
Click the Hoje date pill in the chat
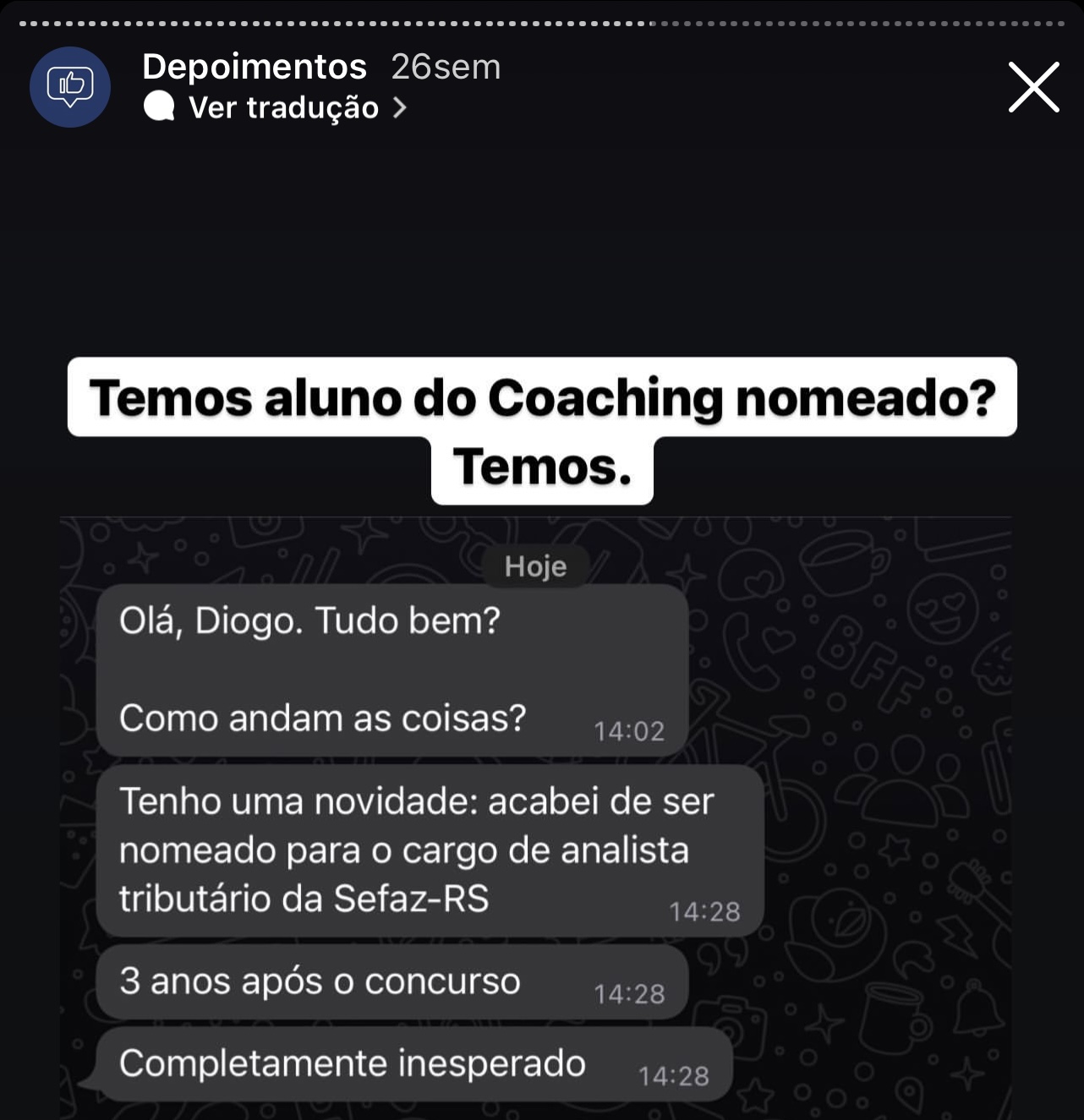(x=535, y=566)
